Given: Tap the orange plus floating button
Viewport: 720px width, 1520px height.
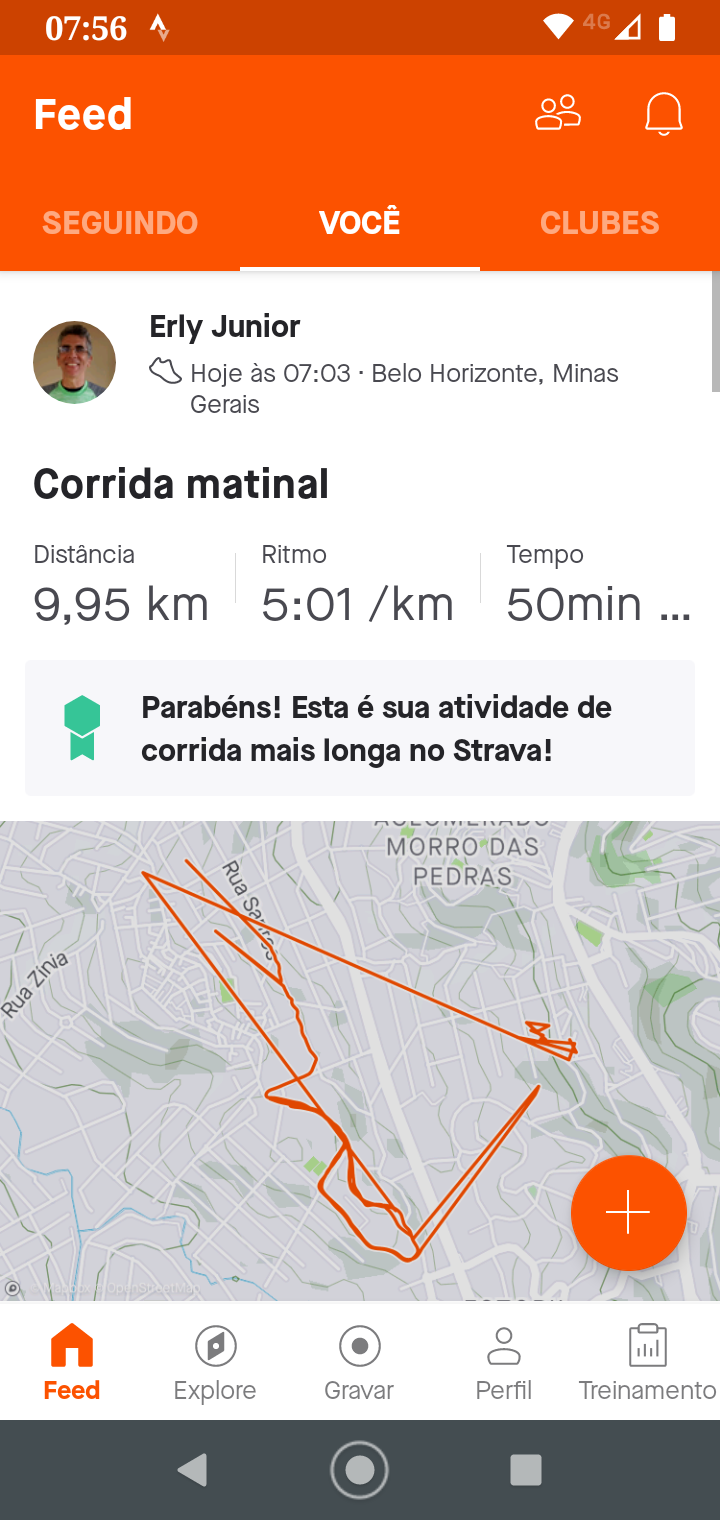Looking at the screenshot, I should point(629,1212).
